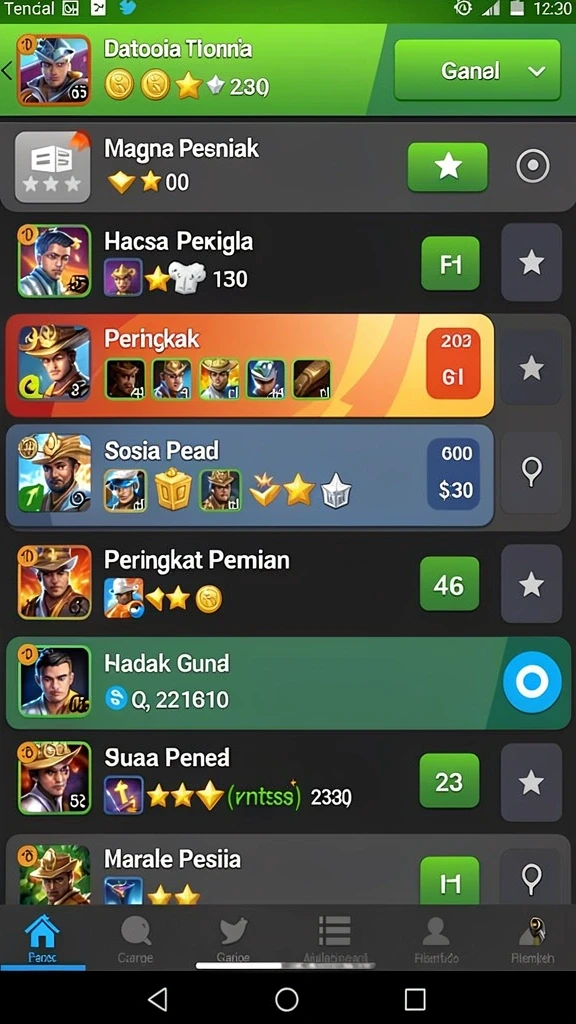Star the Hacsa Pekigla entry
This screenshot has width=576, height=1024.
tap(532, 263)
